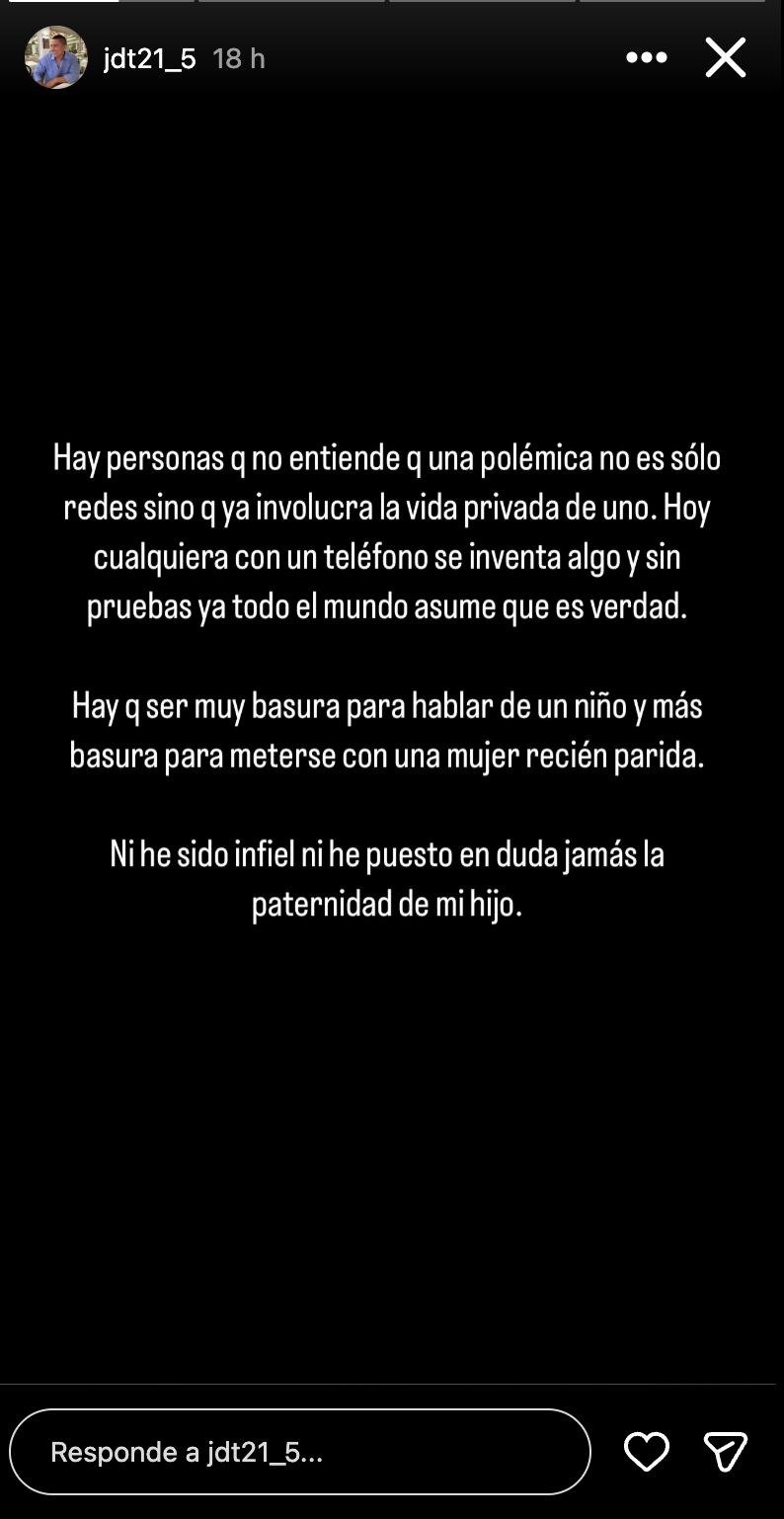Share the story using the paper plane icon
The image size is (784, 1519).
point(726,1451)
